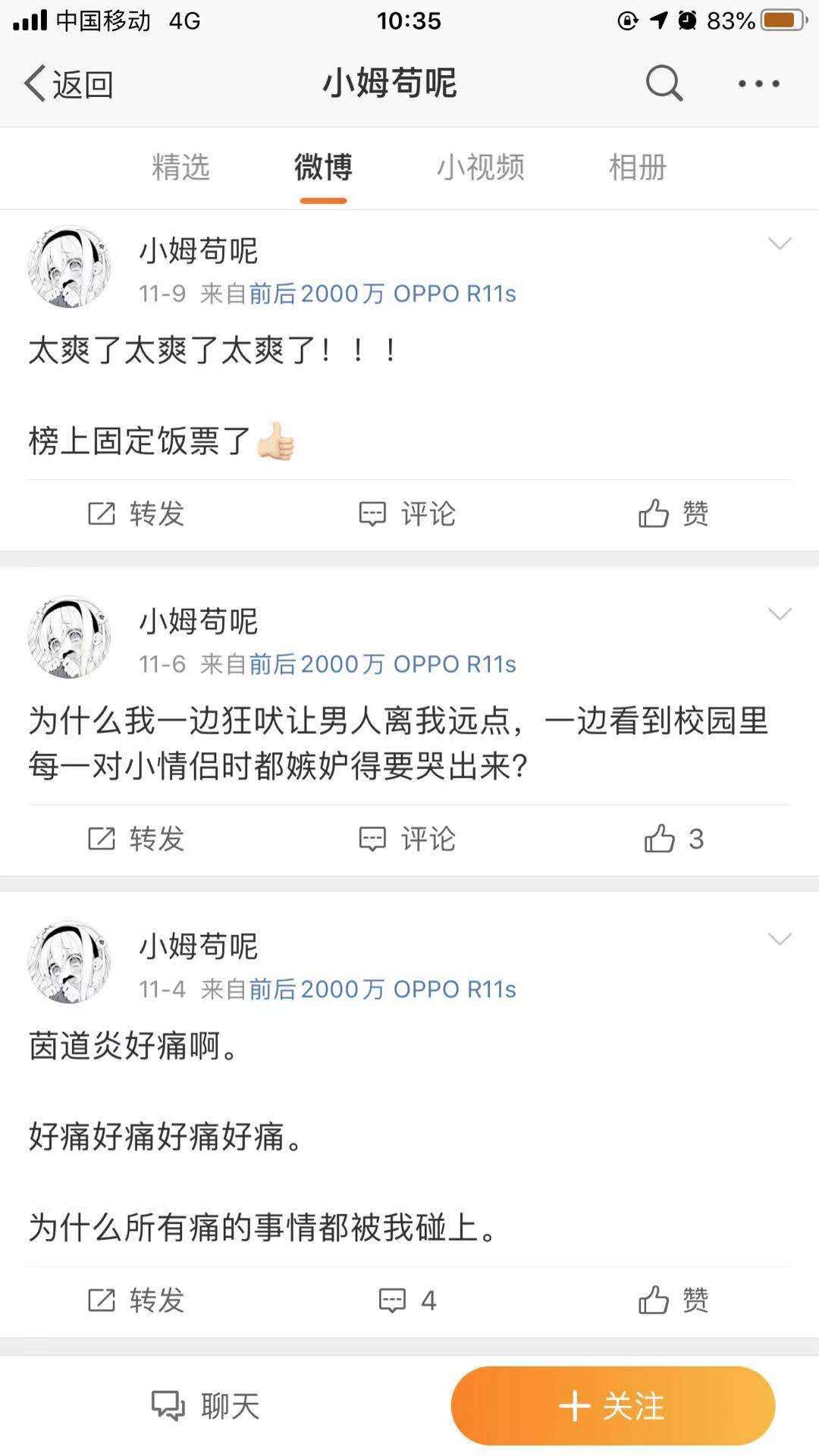Open the three-dot overflow menu
819x1456 pixels.
pos(759,83)
